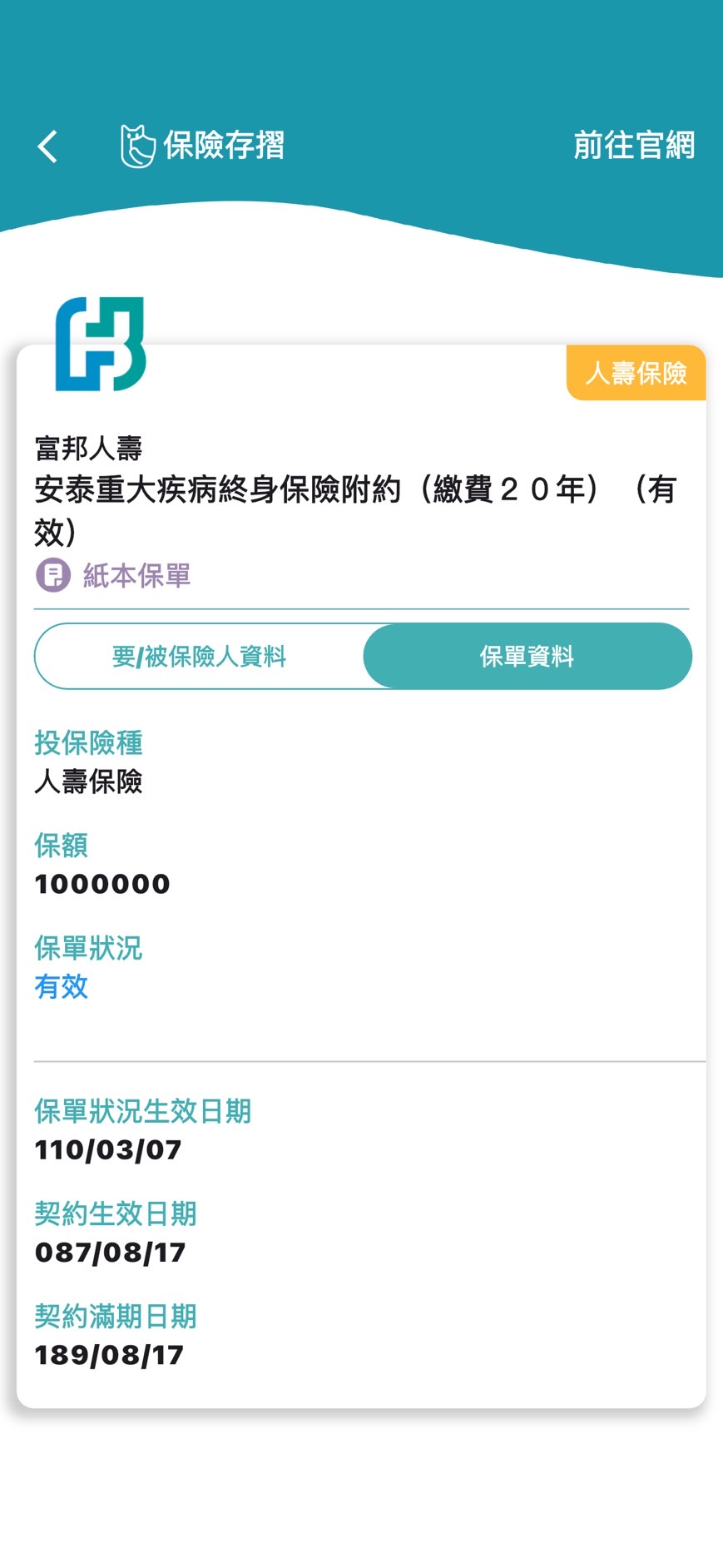Screen dimensions: 723x1568
Task: Switch to the 要/被保險人資料 tab
Action: [x=200, y=657]
